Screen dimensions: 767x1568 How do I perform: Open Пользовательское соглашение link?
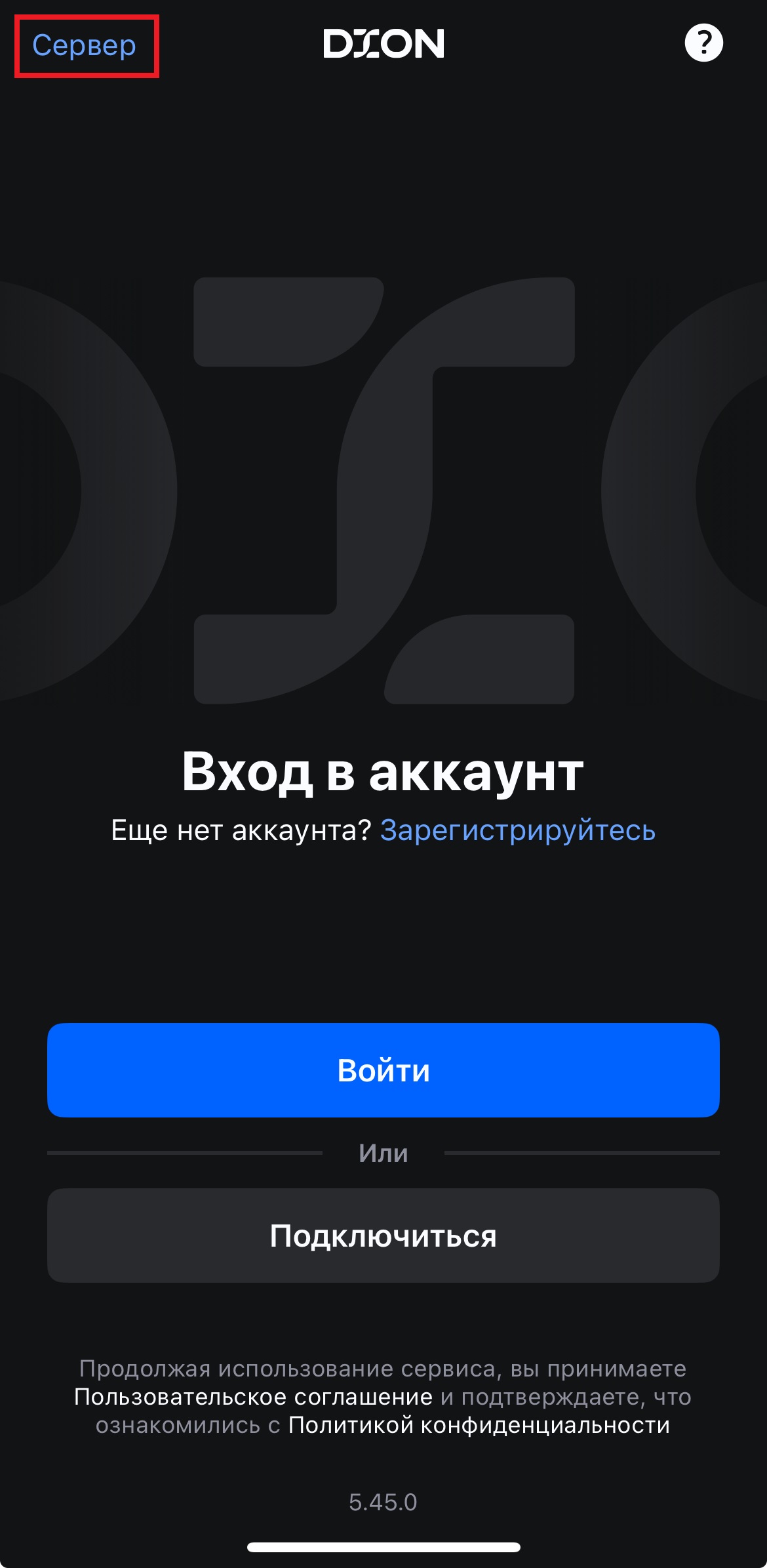pyautogui.click(x=253, y=1397)
